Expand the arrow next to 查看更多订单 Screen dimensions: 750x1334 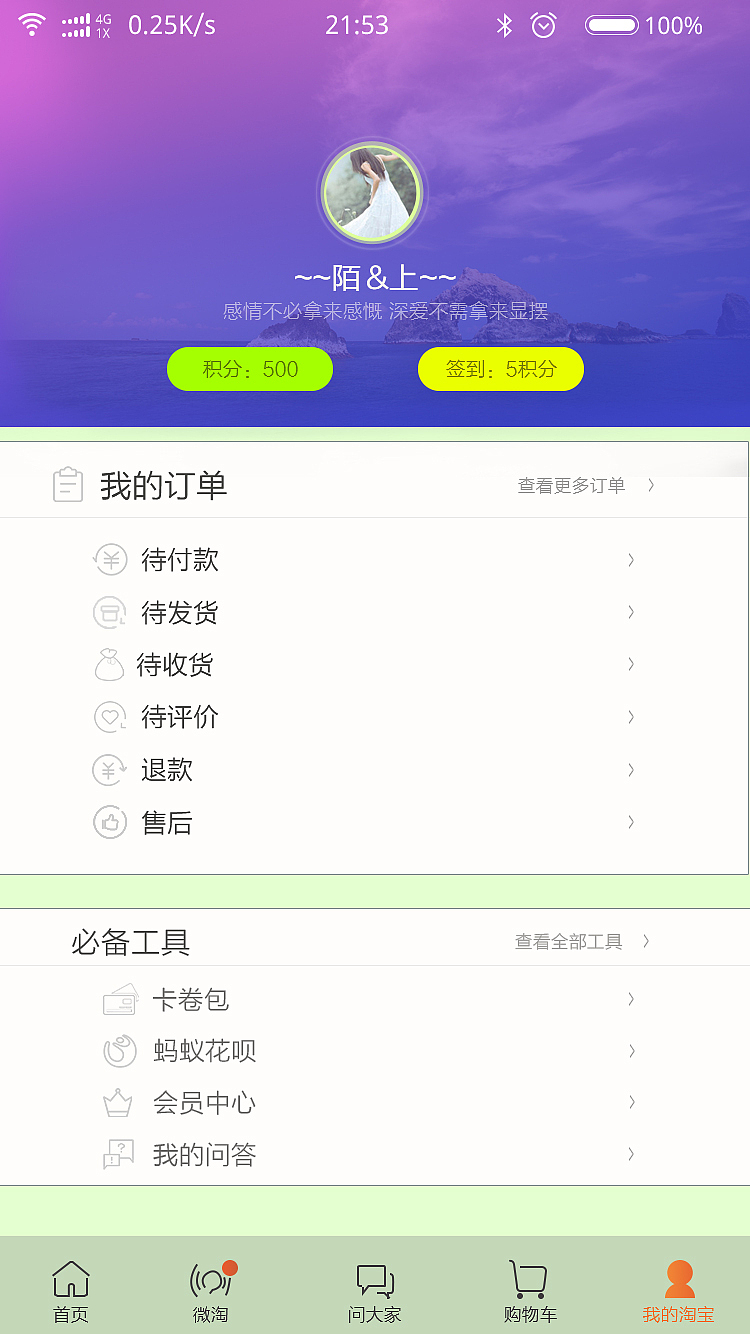pyautogui.click(x=649, y=486)
